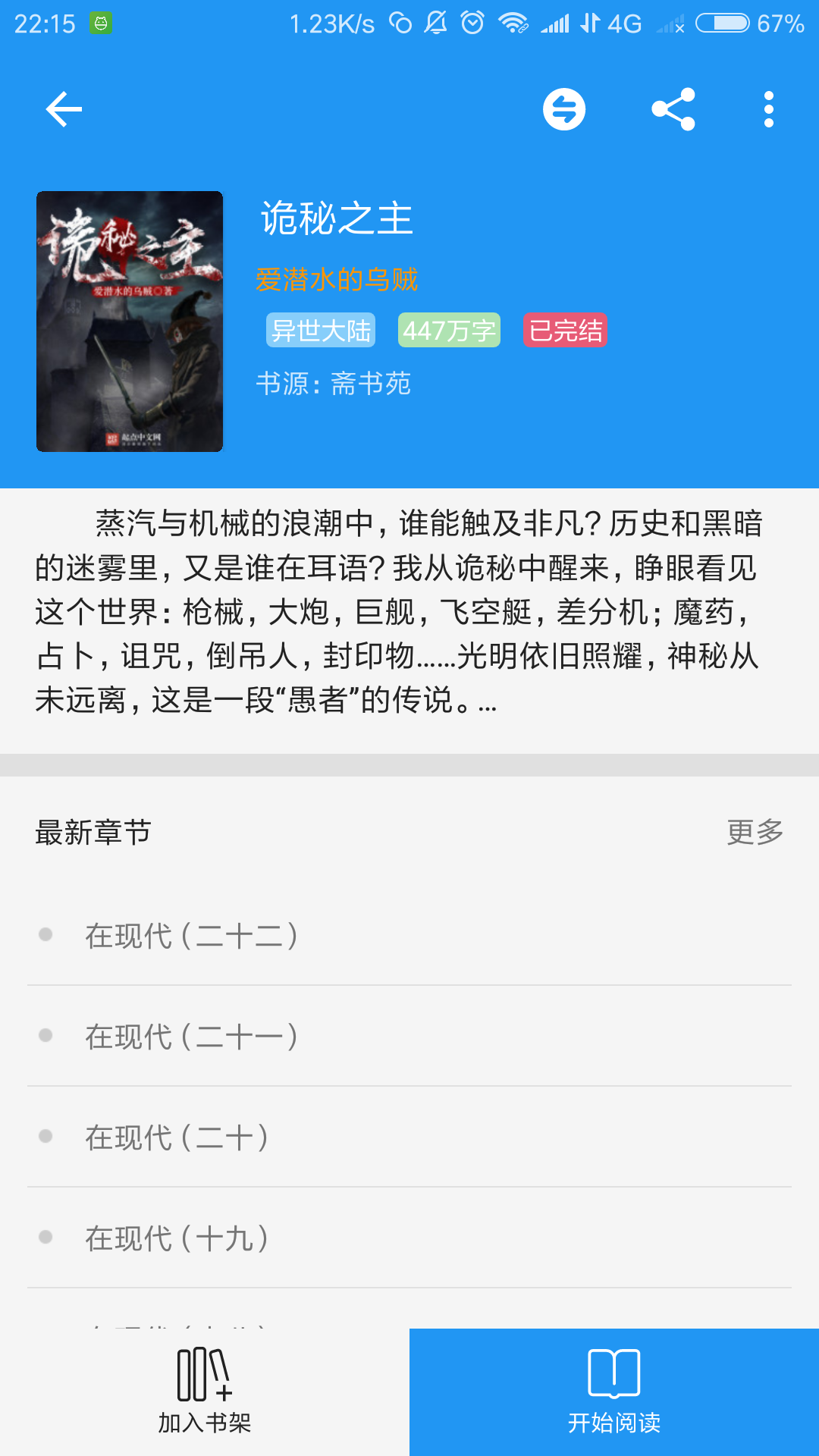This screenshot has width=819, height=1456.
Task: Open chapter 在现代（二十）
Action: coord(177,1137)
